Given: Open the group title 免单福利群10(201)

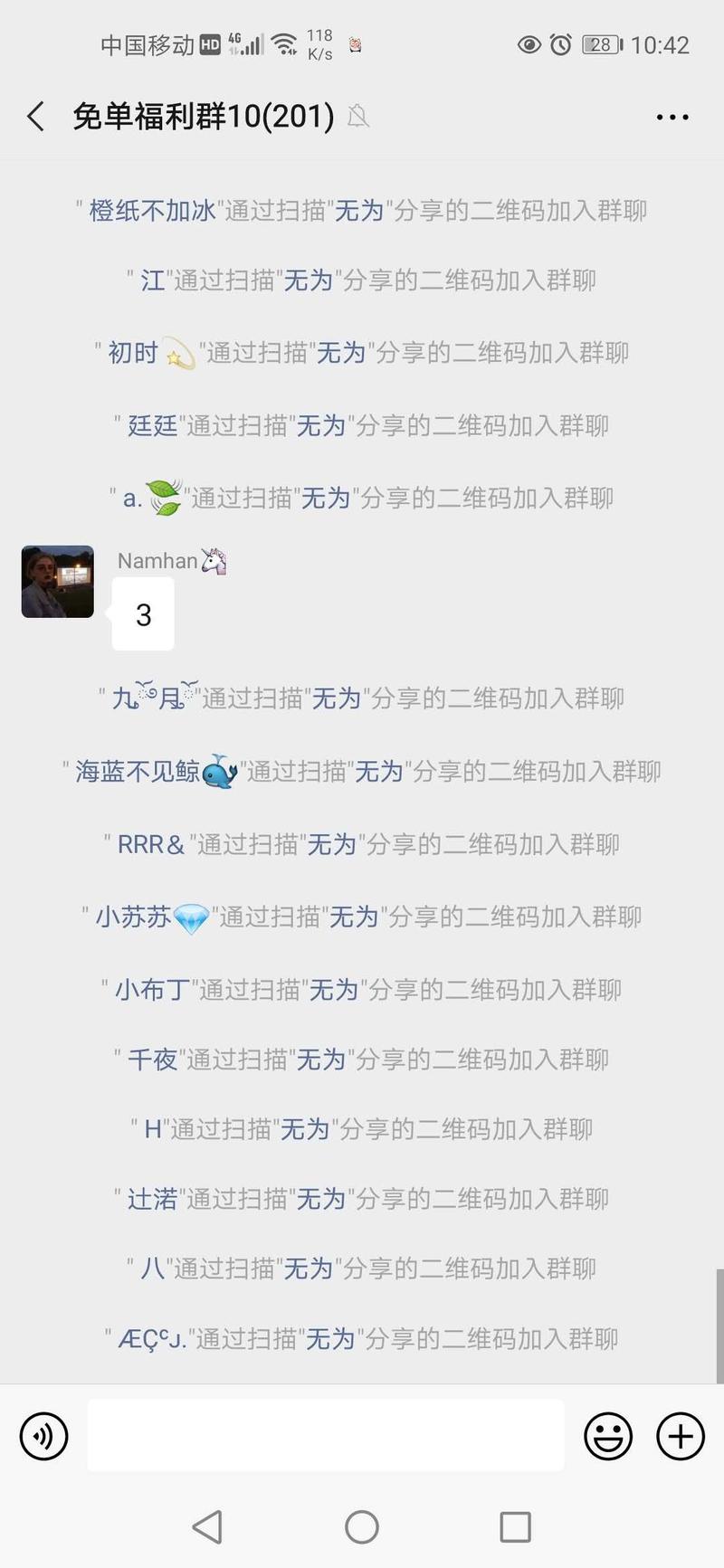Looking at the screenshot, I should click(x=204, y=116).
